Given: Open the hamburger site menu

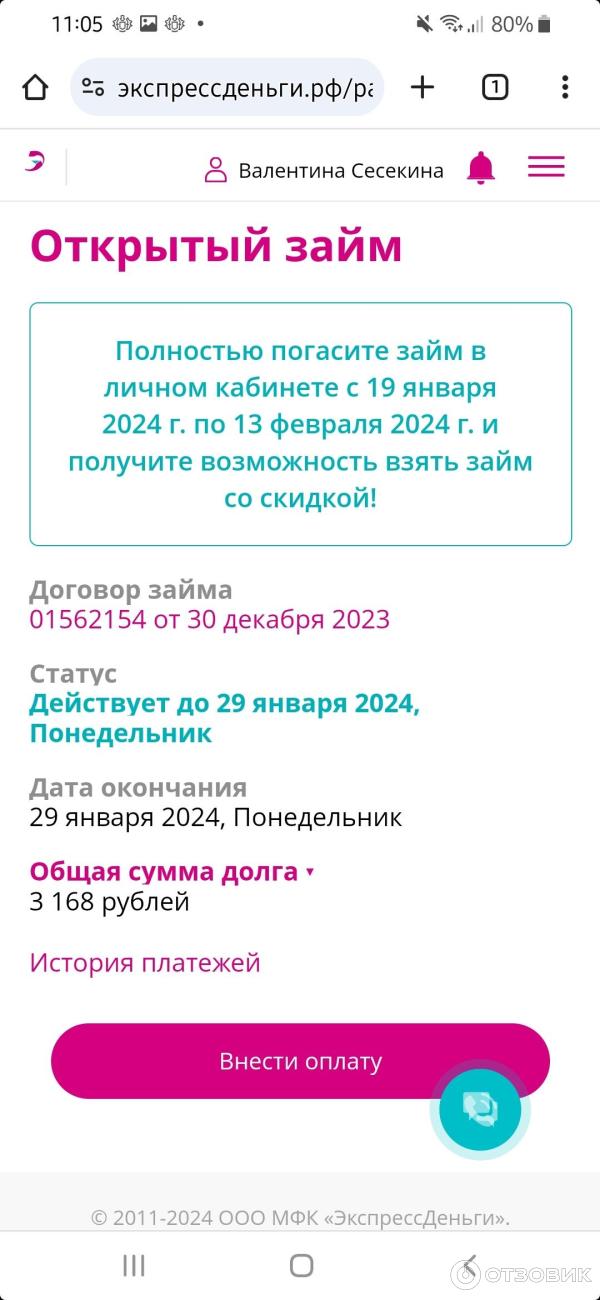Looking at the screenshot, I should 546,168.
